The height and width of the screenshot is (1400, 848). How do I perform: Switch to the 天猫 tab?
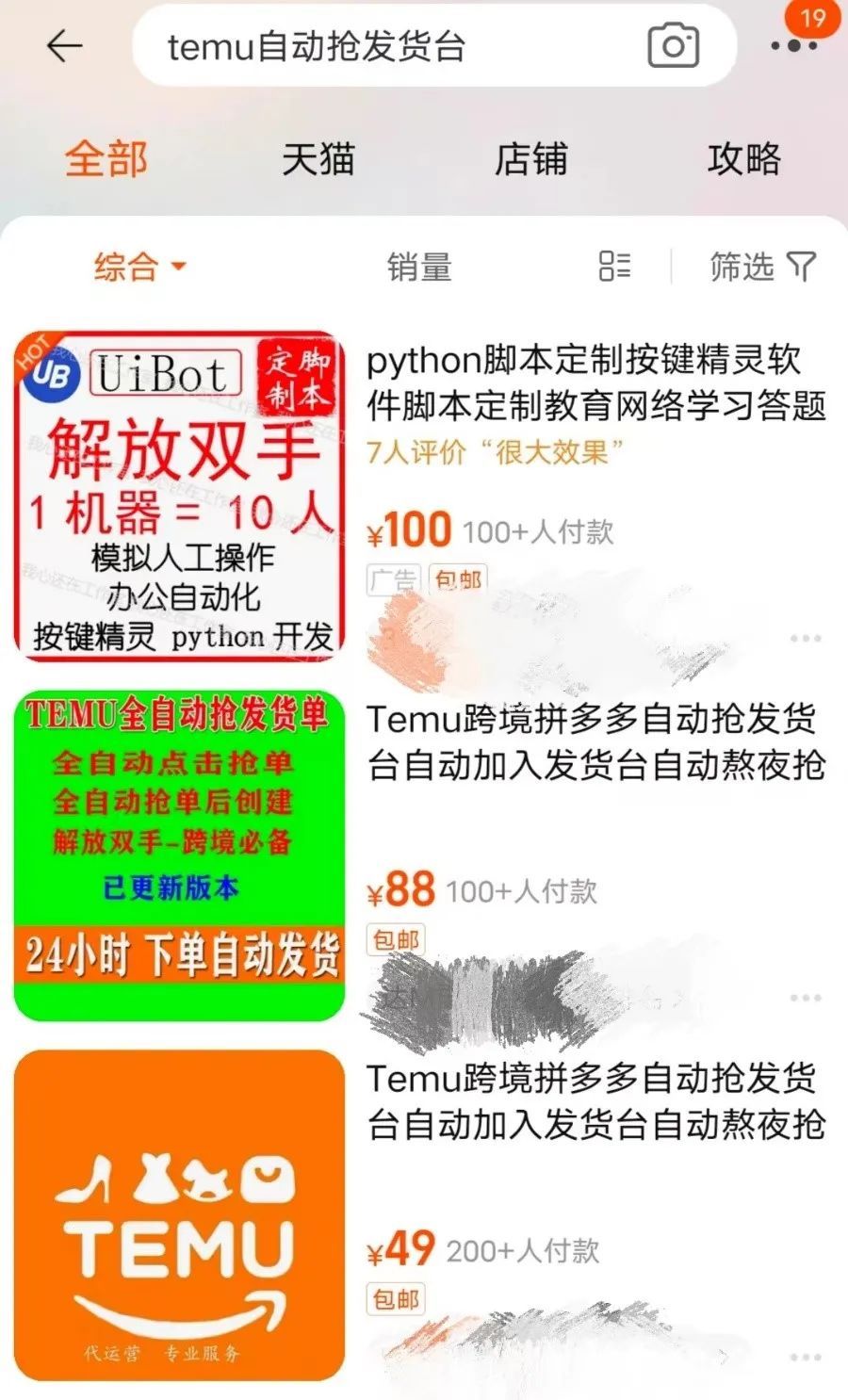320,160
